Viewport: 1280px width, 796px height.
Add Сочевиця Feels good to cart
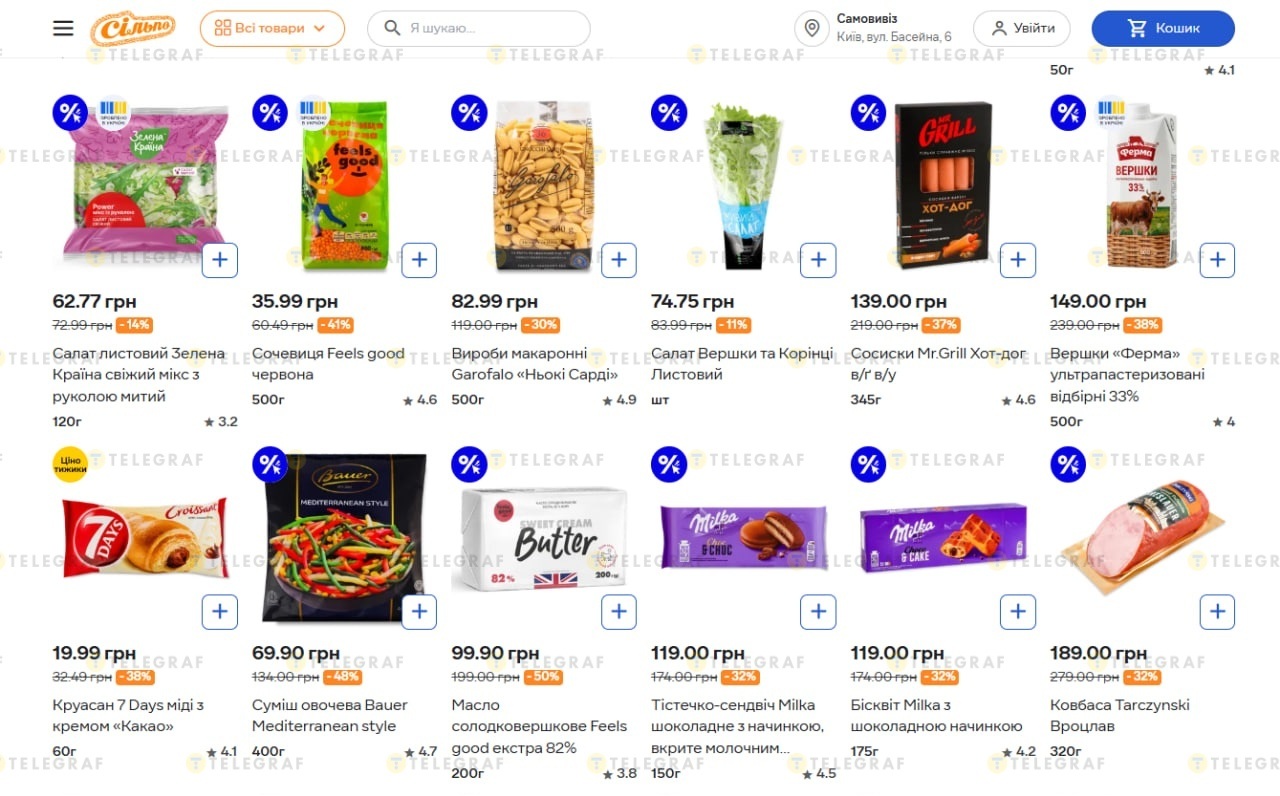coord(419,260)
